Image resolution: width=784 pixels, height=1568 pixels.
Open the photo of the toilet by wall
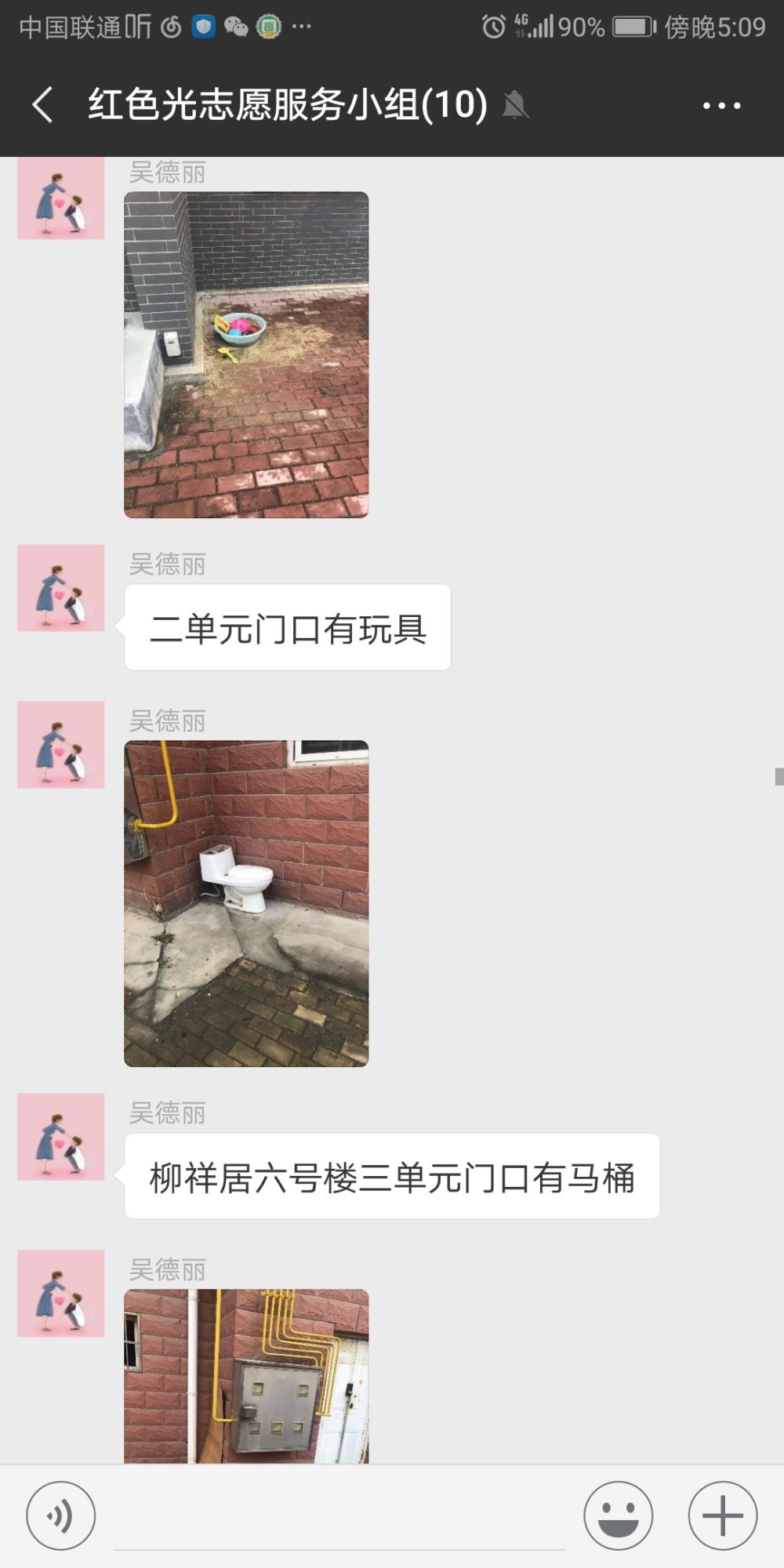coord(246,903)
